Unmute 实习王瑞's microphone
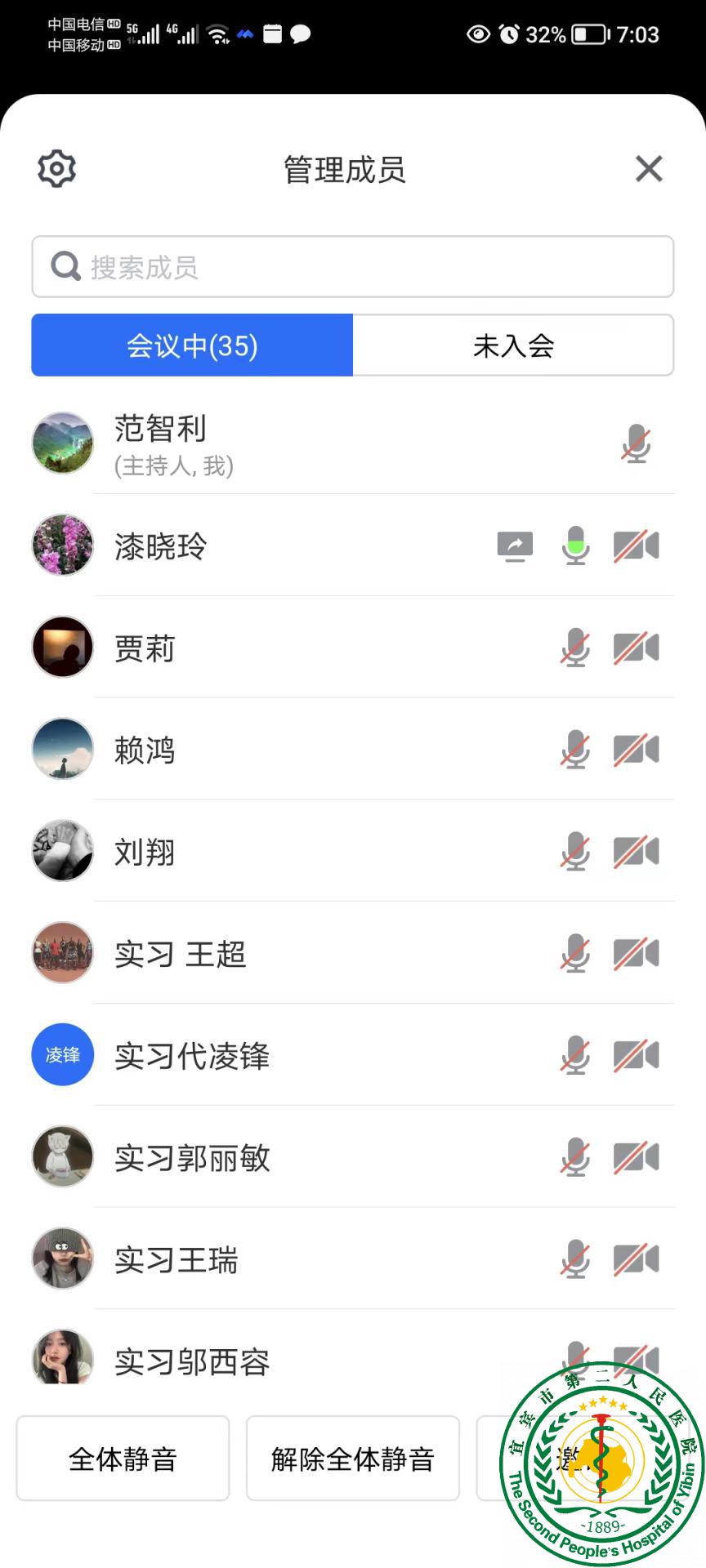 click(x=576, y=1259)
